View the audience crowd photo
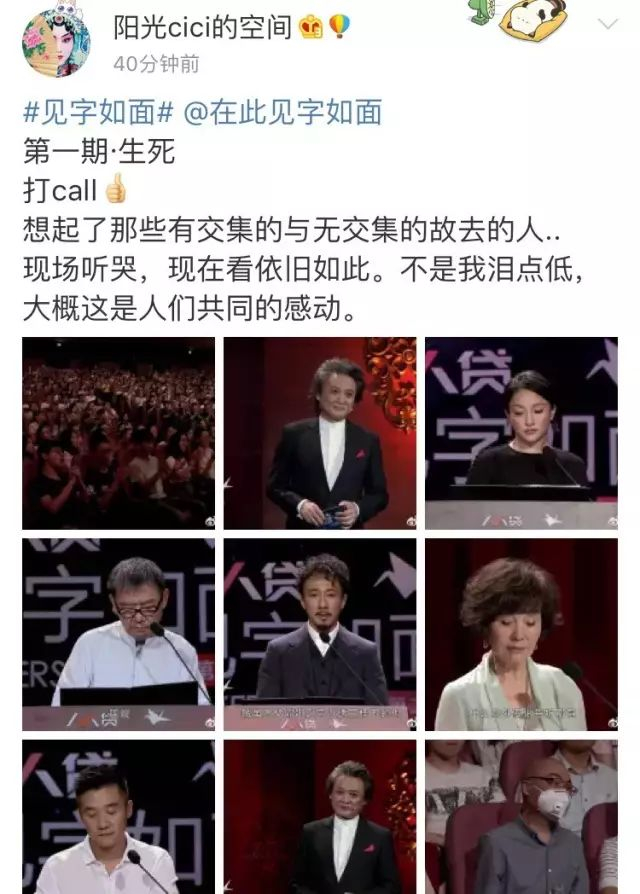 [x=118, y=432]
